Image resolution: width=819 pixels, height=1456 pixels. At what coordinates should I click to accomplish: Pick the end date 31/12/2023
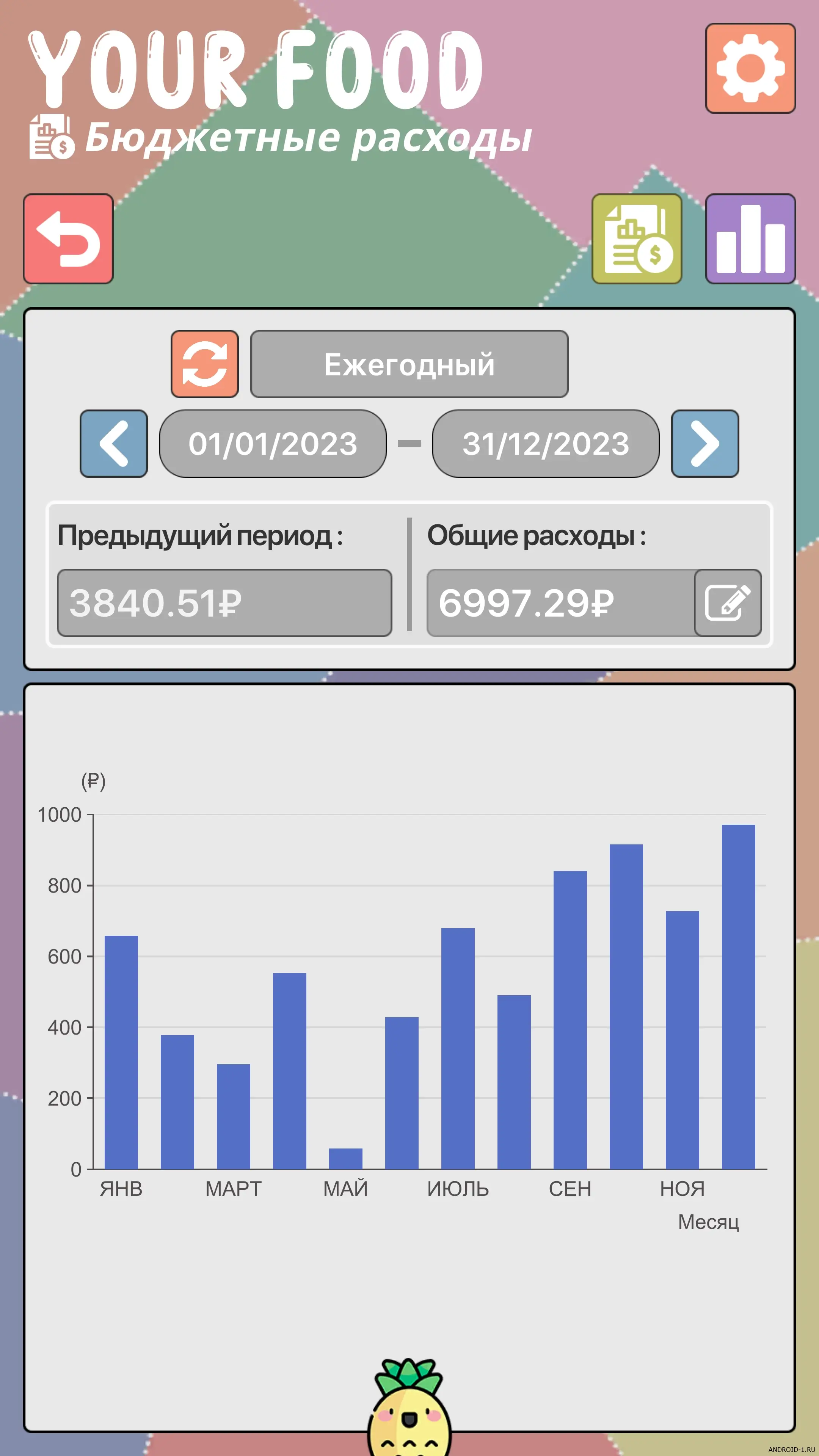546,444
